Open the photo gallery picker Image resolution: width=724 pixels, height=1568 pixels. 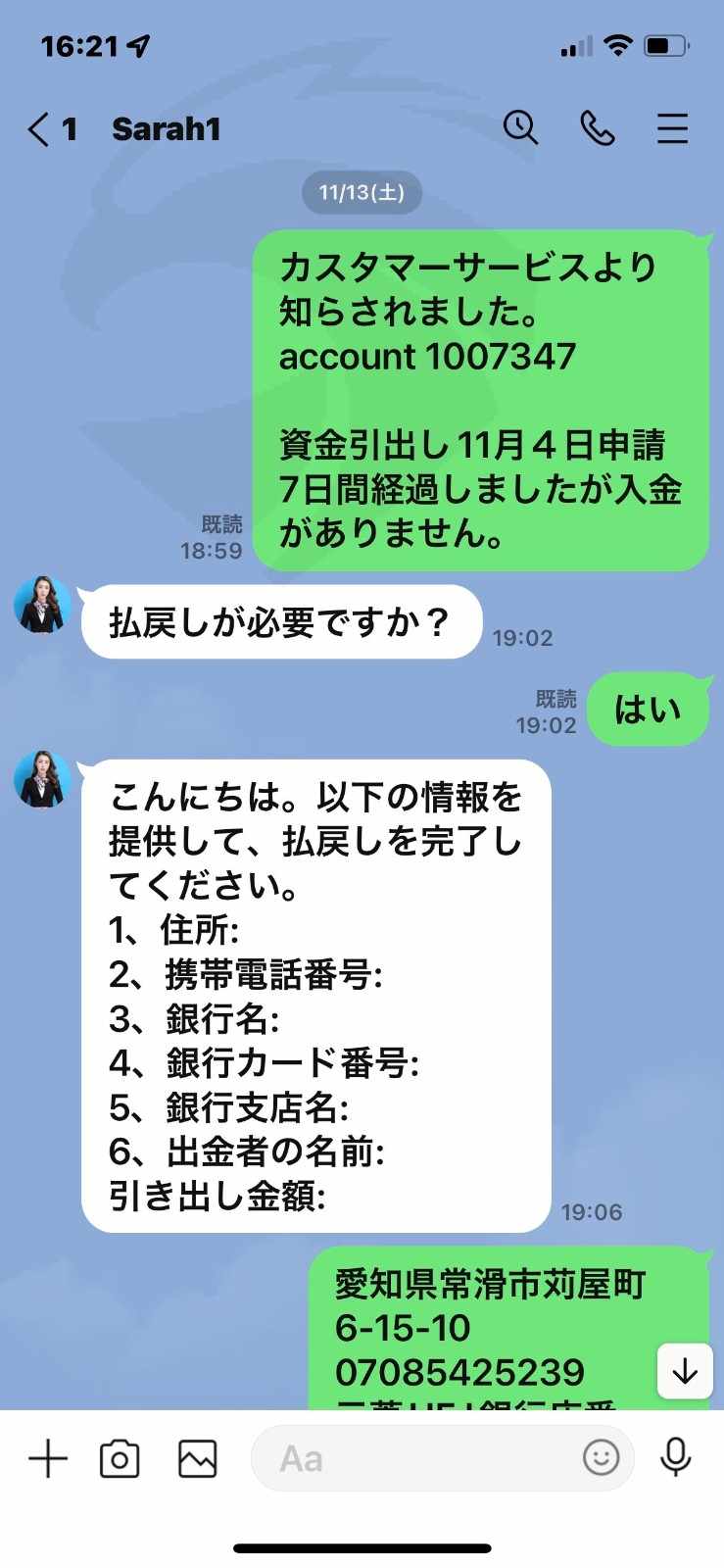[x=197, y=1459]
